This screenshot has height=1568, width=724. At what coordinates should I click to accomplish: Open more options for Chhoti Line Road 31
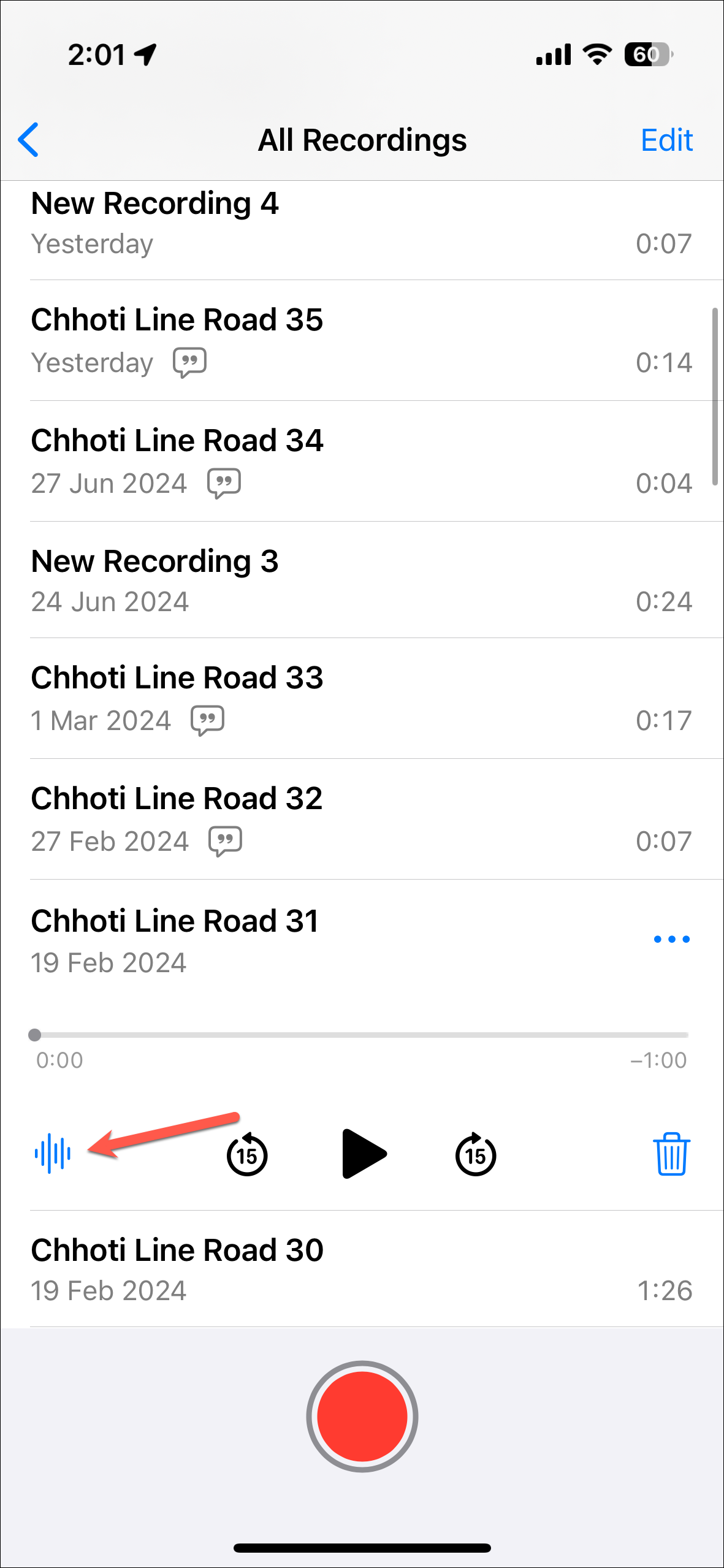pyautogui.click(x=671, y=939)
